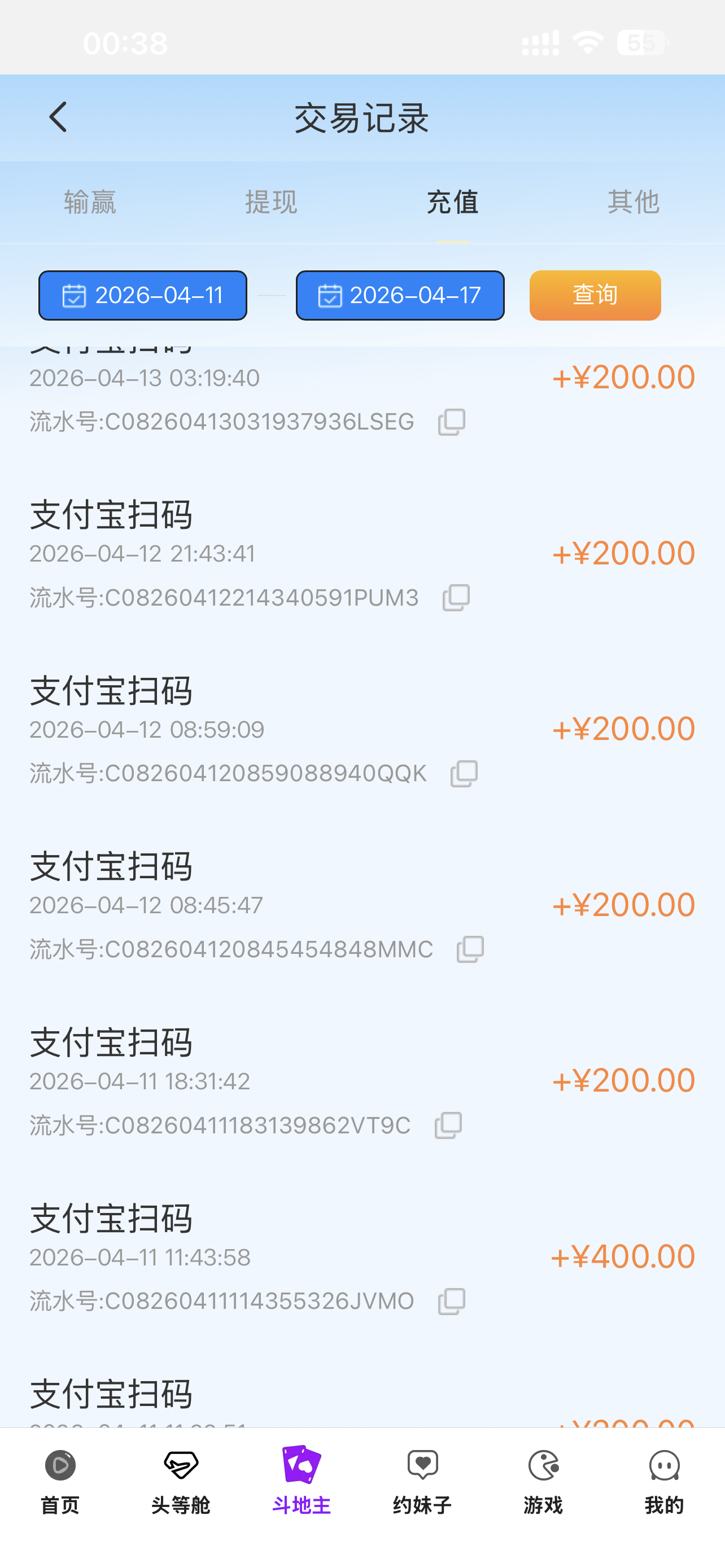Go to the 我的 tab
This screenshot has height=1568, width=725.
tap(664, 1481)
